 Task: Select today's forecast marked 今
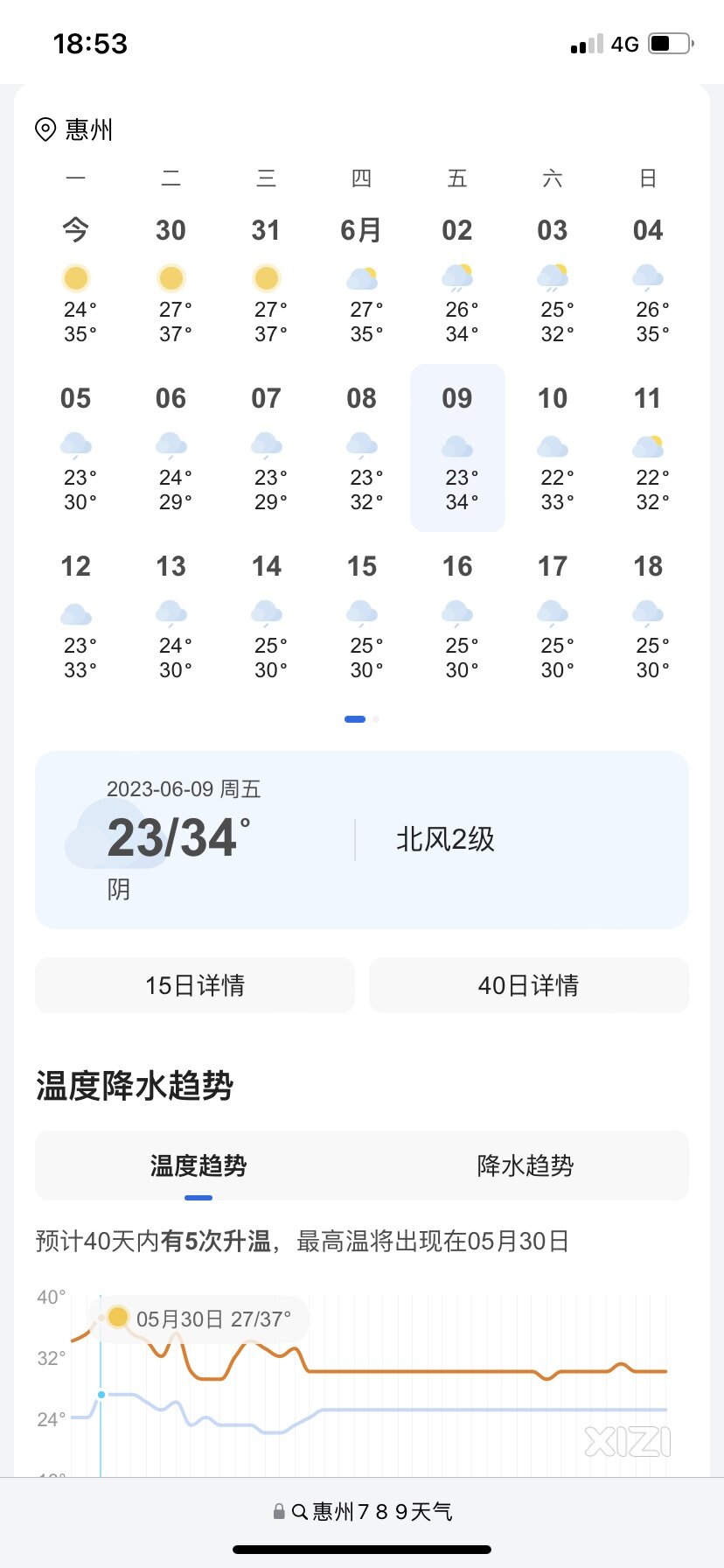click(76, 280)
